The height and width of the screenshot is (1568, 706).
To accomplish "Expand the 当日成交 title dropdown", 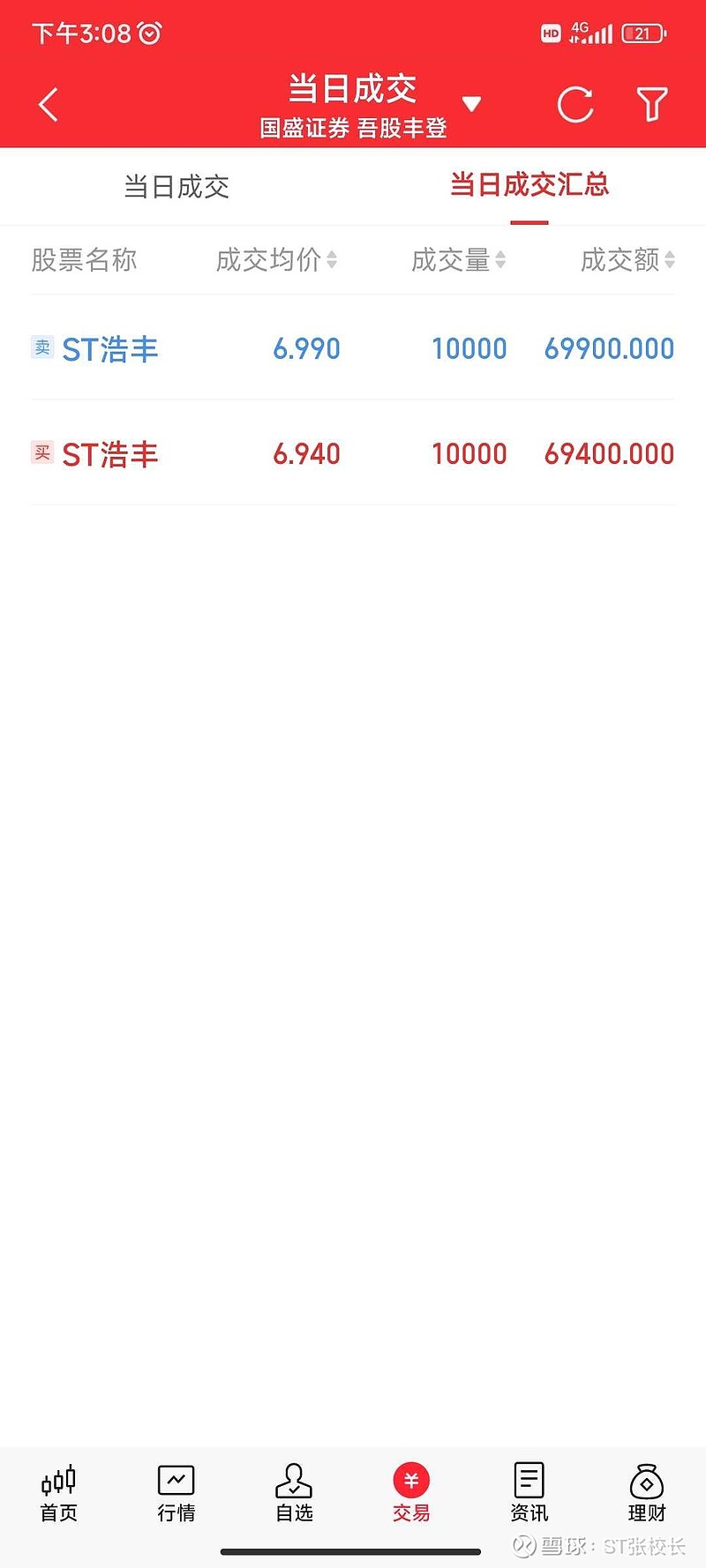I will [472, 104].
